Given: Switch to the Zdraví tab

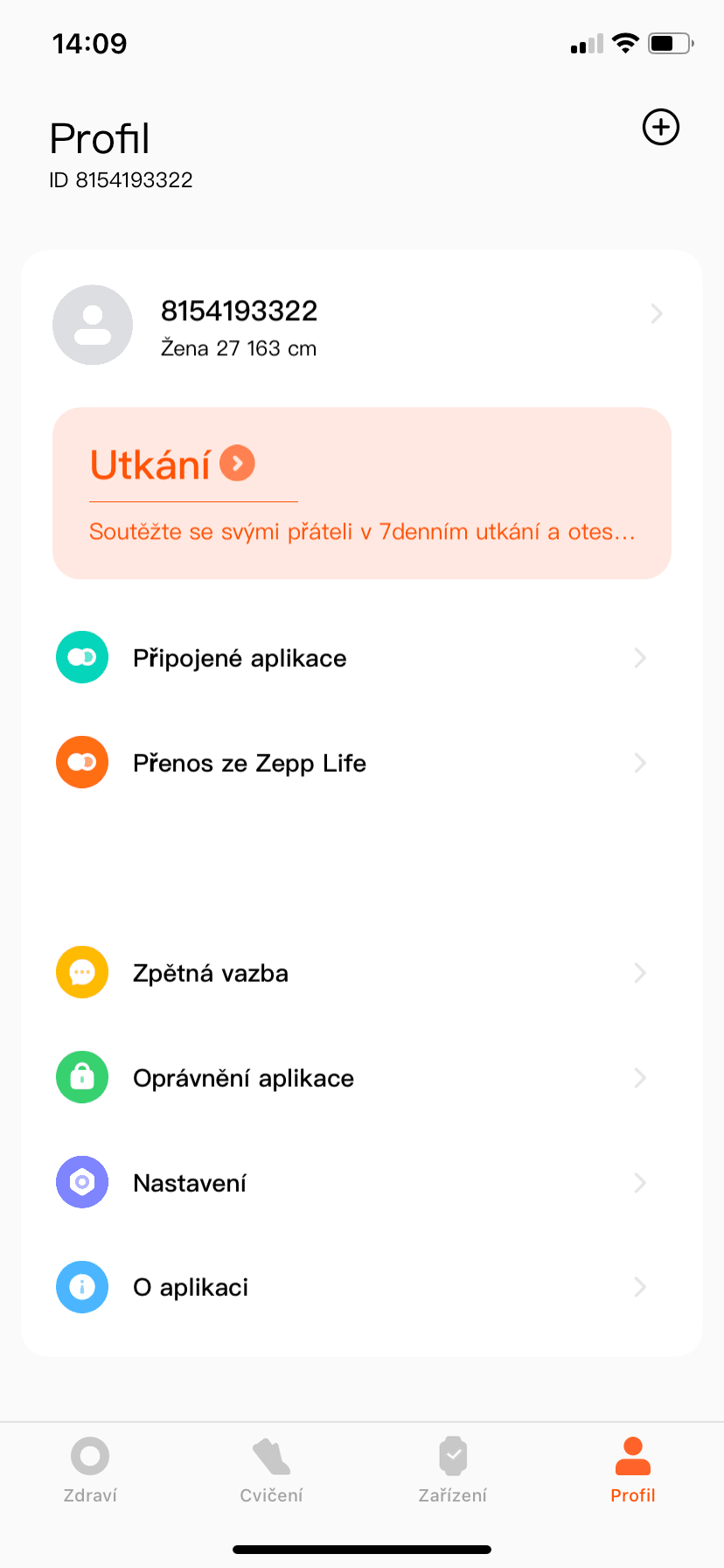Looking at the screenshot, I should pos(90,1470).
